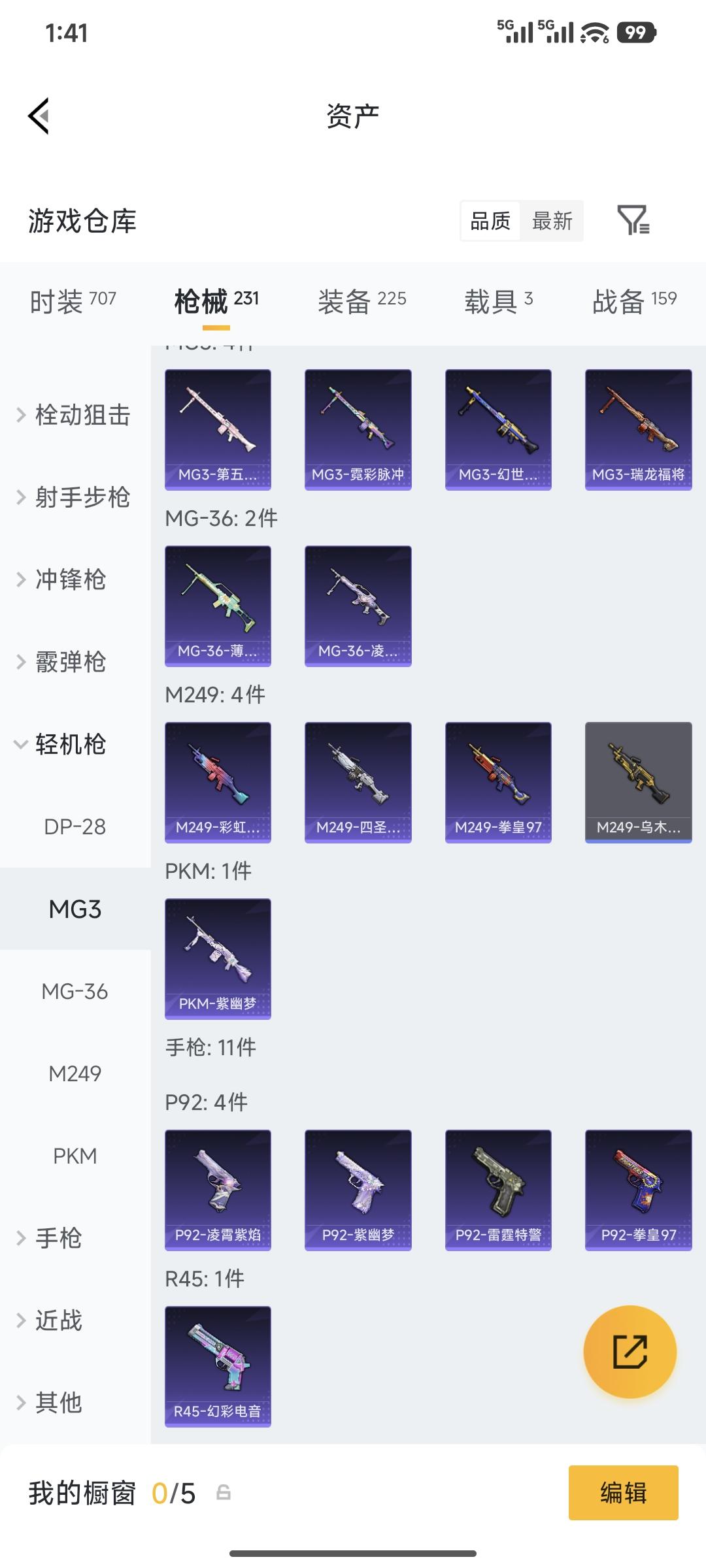Switch to the 载具 tab
This screenshot has width=706, height=1568.
tap(498, 301)
